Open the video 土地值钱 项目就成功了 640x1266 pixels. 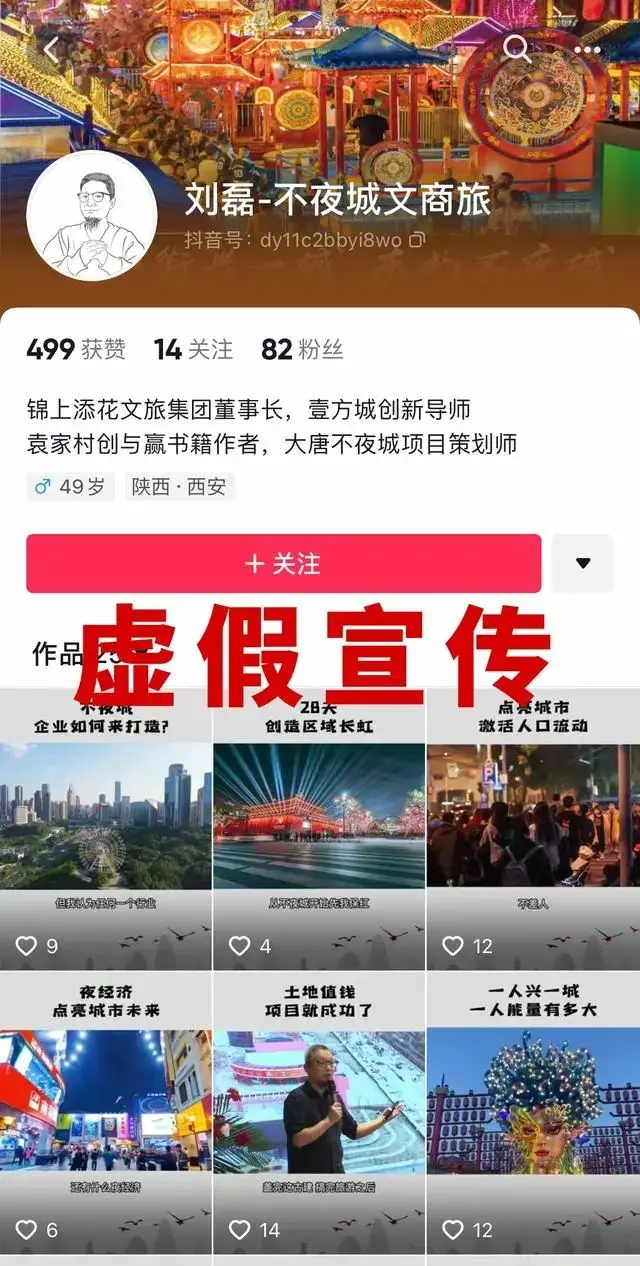[x=319, y=1110]
